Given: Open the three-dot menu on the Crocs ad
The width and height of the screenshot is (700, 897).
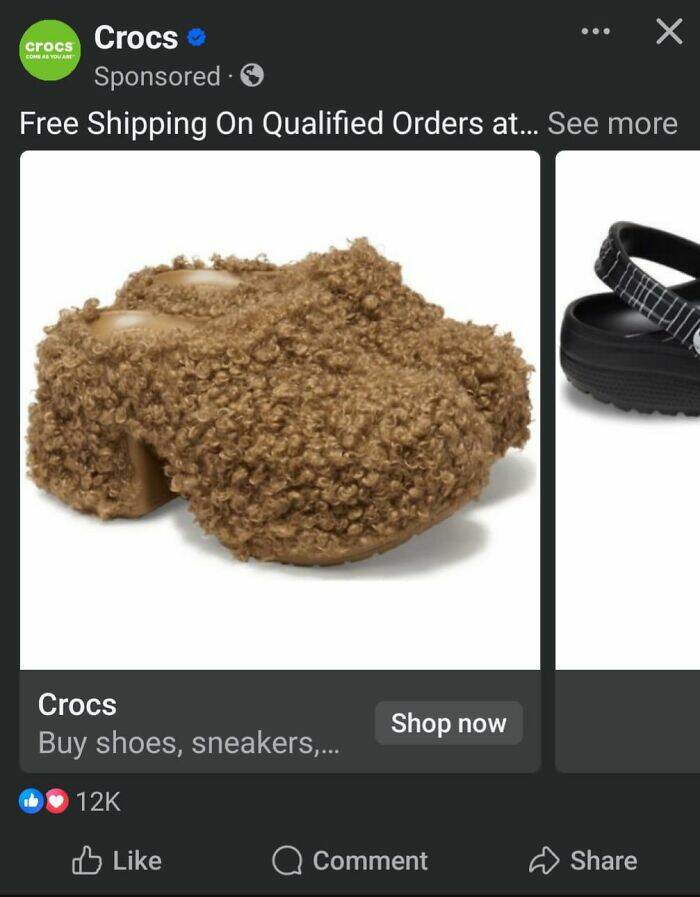Looking at the screenshot, I should point(595,32).
